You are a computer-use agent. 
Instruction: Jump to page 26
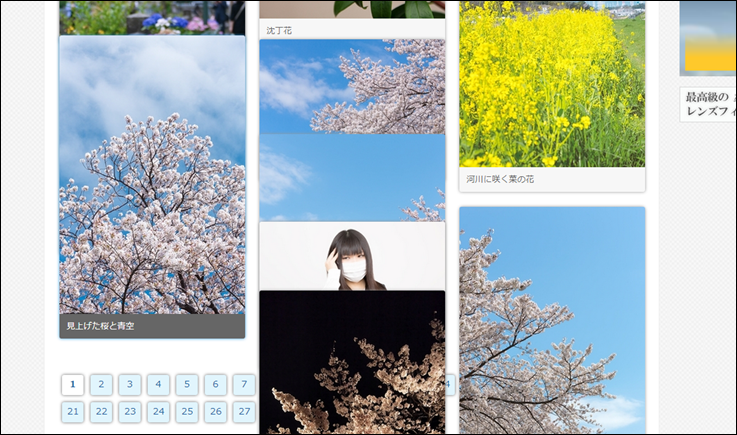[216, 411]
